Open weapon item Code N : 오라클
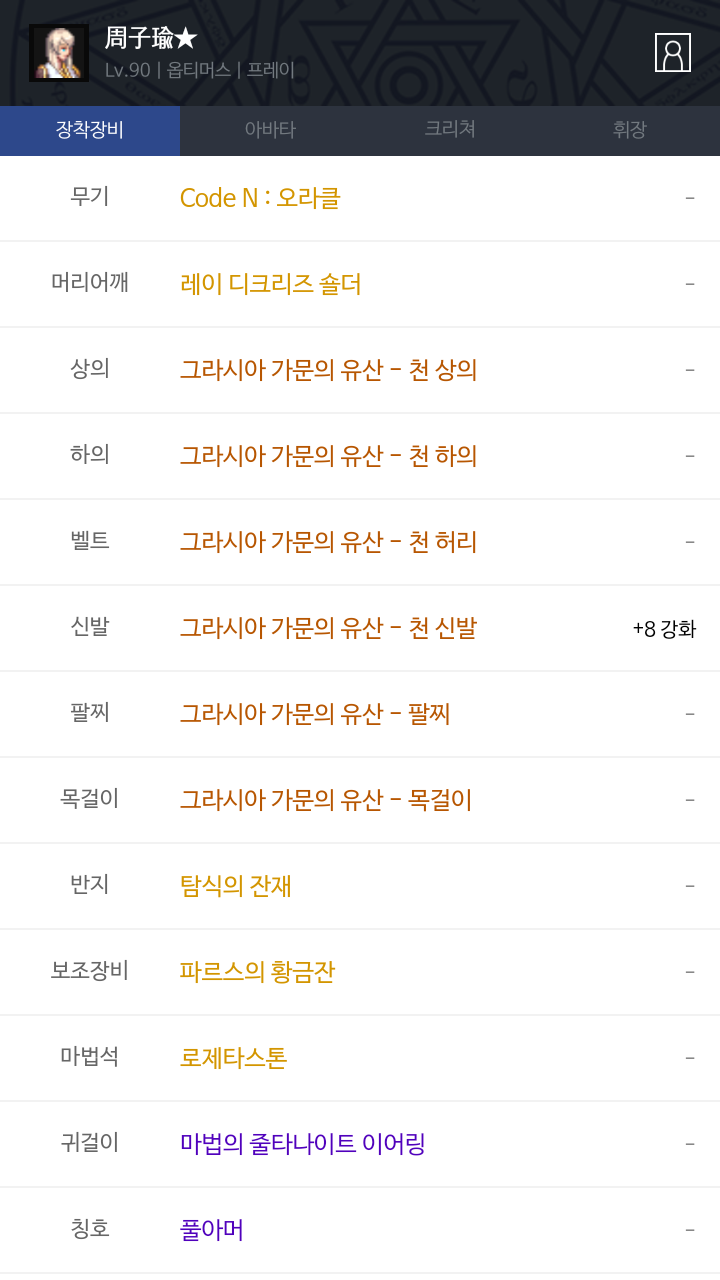Image resolution: width=720 pixels, height=1280 pixels. (360, 198)
